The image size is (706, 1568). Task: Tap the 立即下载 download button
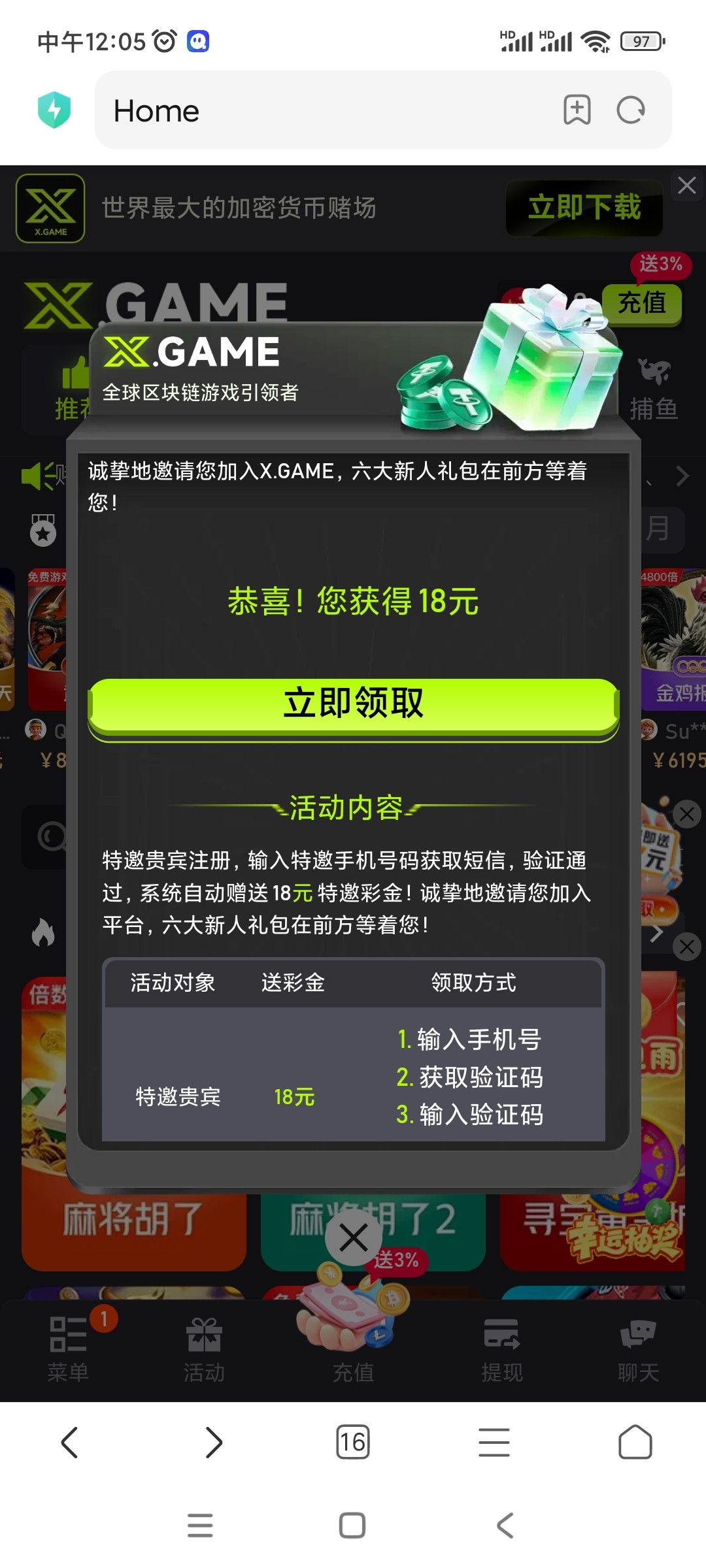(x=584, y=208)
